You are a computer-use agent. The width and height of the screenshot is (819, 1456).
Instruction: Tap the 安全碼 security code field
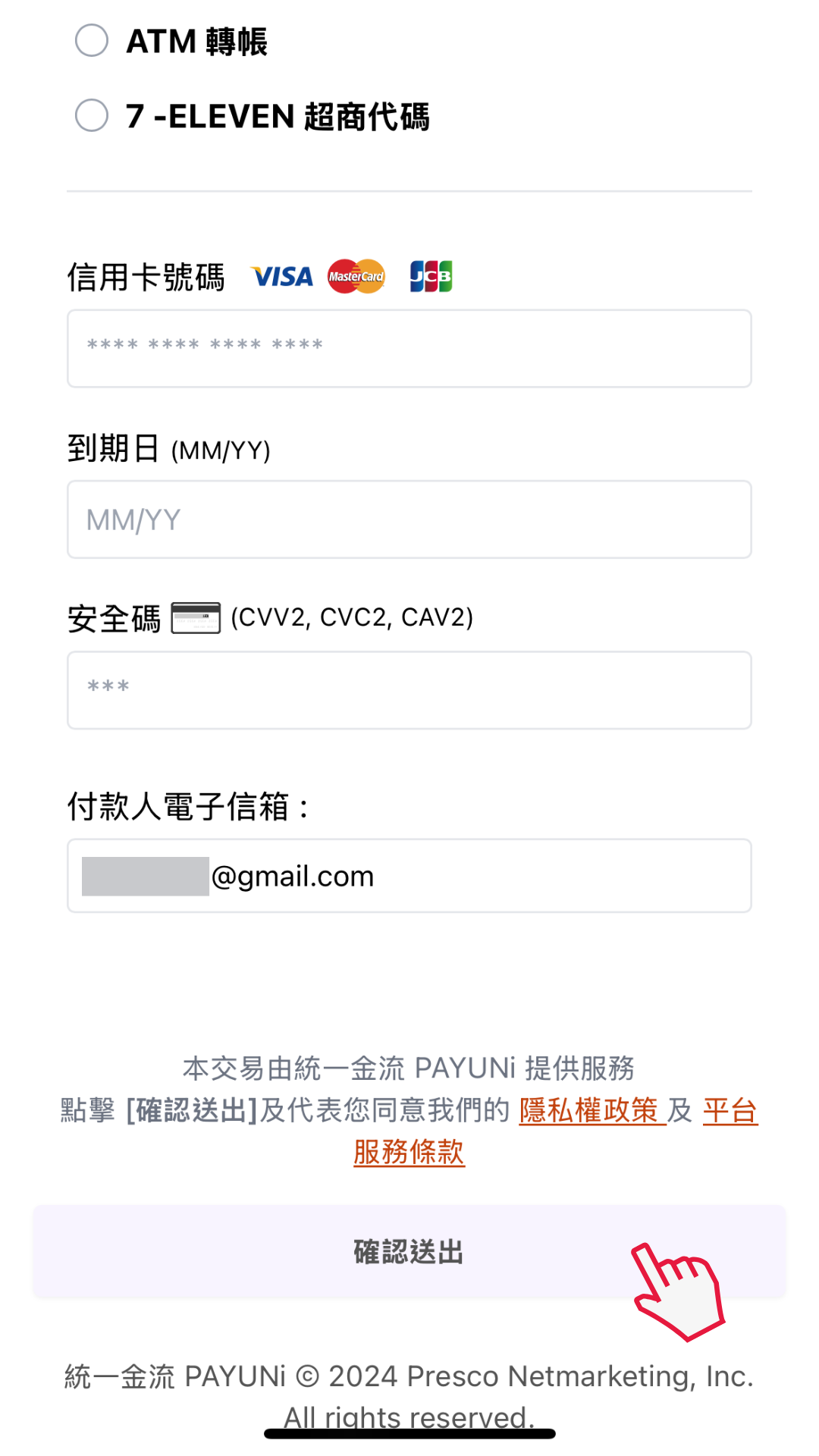coord(409,690)
